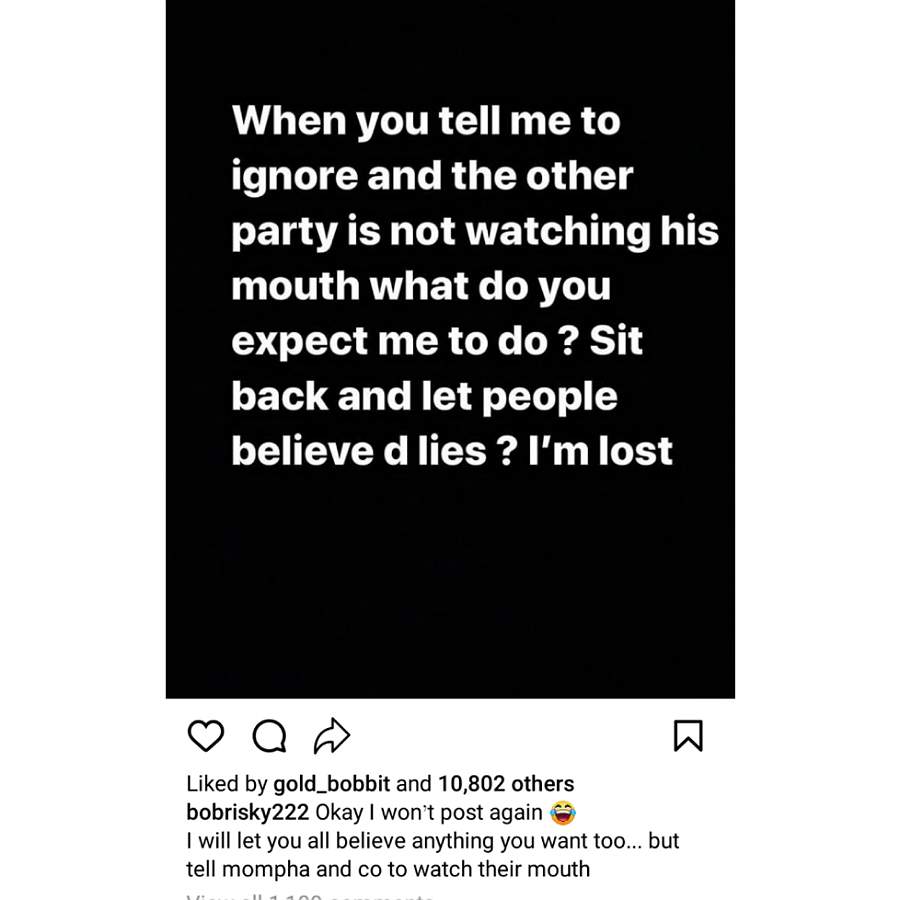Open the comment icon under the post

[x=269, y=736]
